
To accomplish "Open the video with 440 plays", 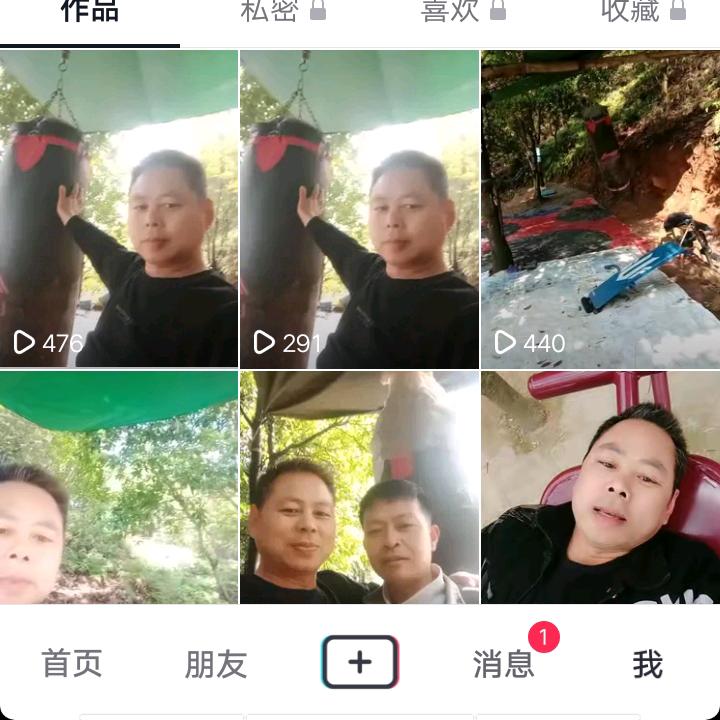I will 600,210.
